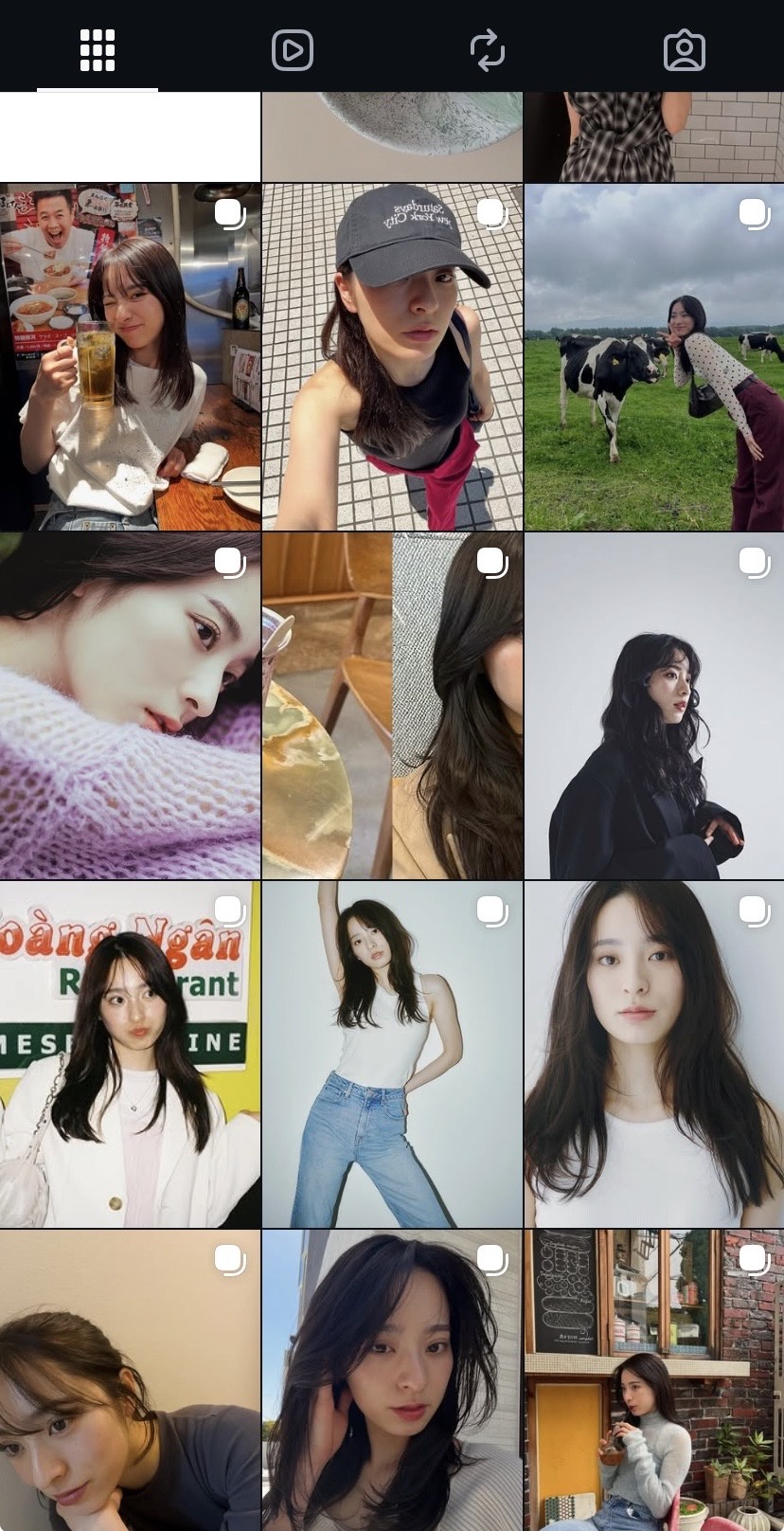Image resolution: width=784 pixels, height=1531 pixels.
Task: Open the plaid dress post
Action: [653, 136]
